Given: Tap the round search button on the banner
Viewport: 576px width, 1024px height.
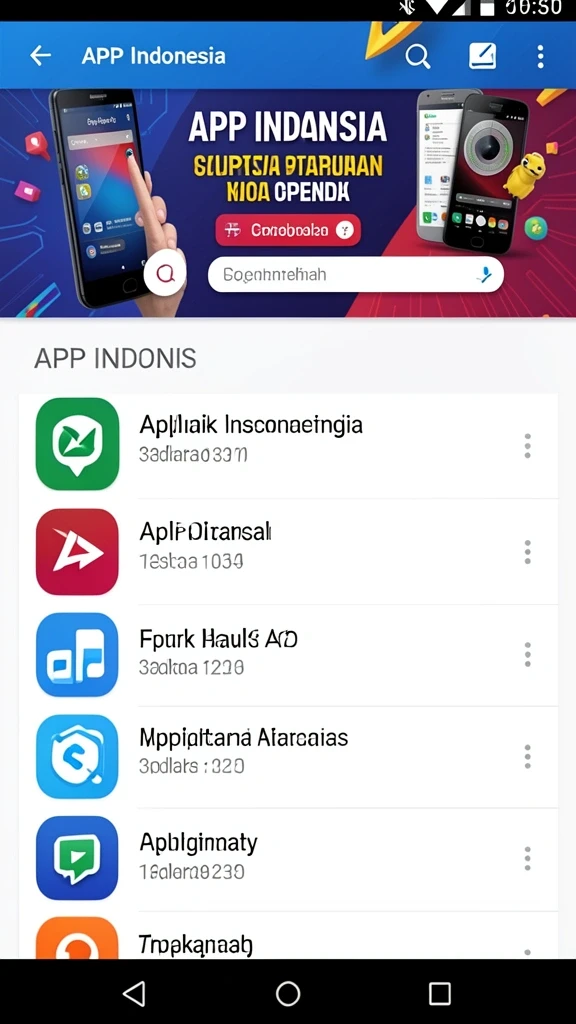Looking at the screenshot, I should pos(165,273).
